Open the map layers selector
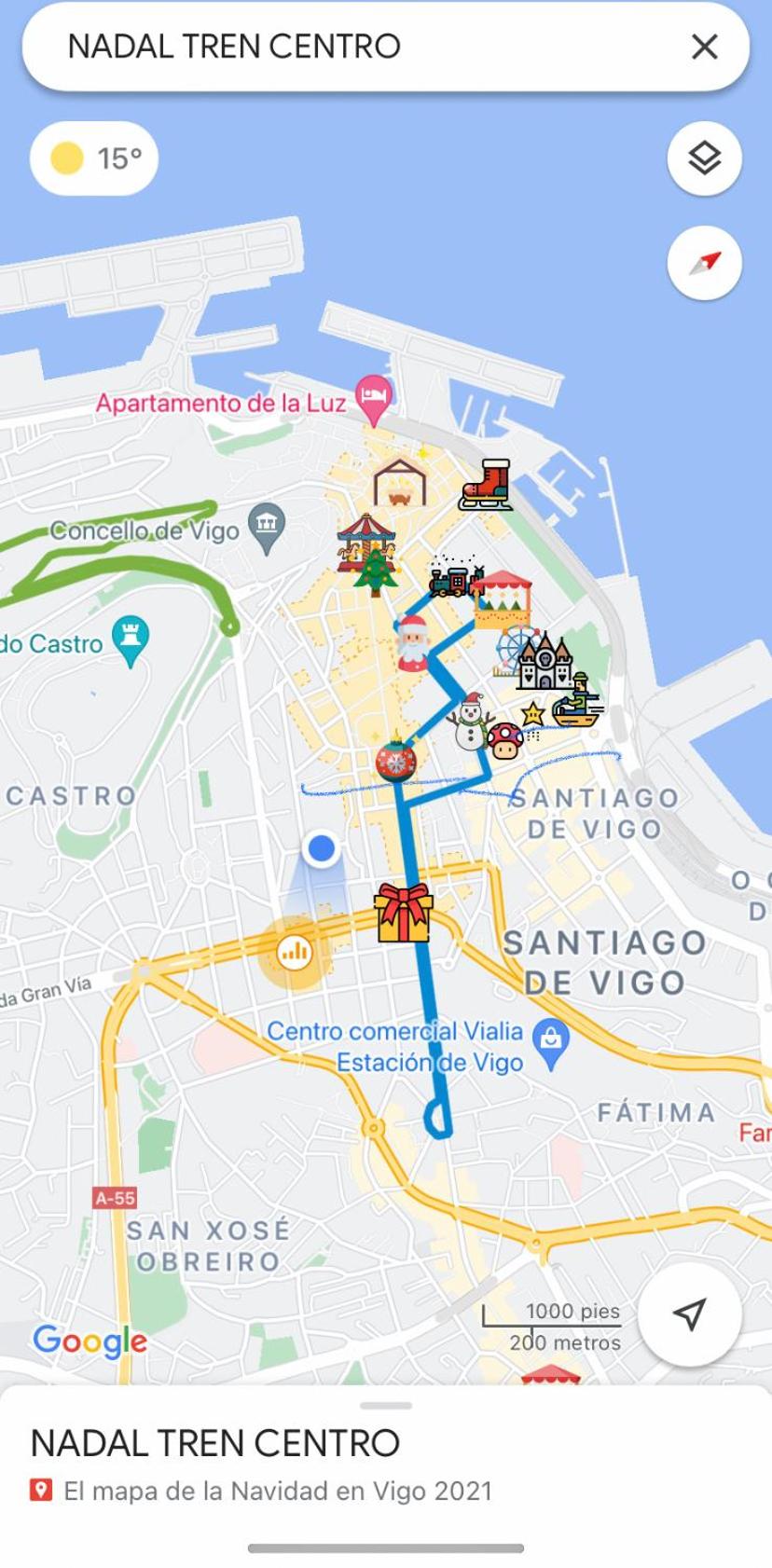The height and width of the screenshot is (1568, 772). [x=705, y=158]
